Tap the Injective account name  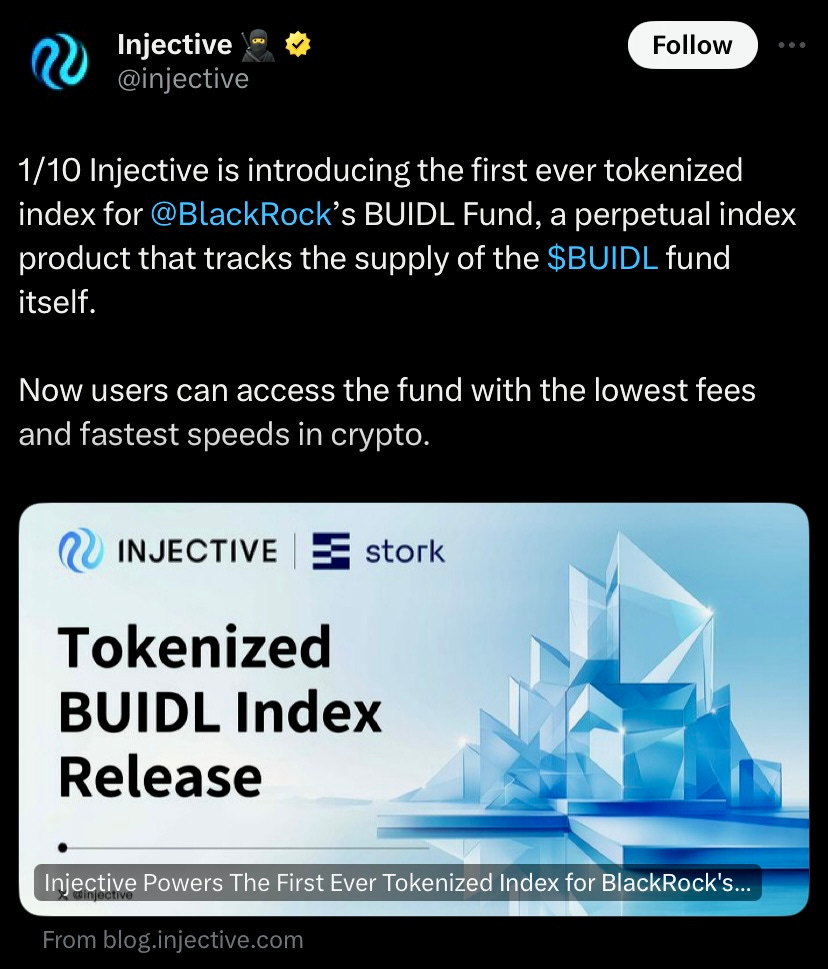[175, 44]
